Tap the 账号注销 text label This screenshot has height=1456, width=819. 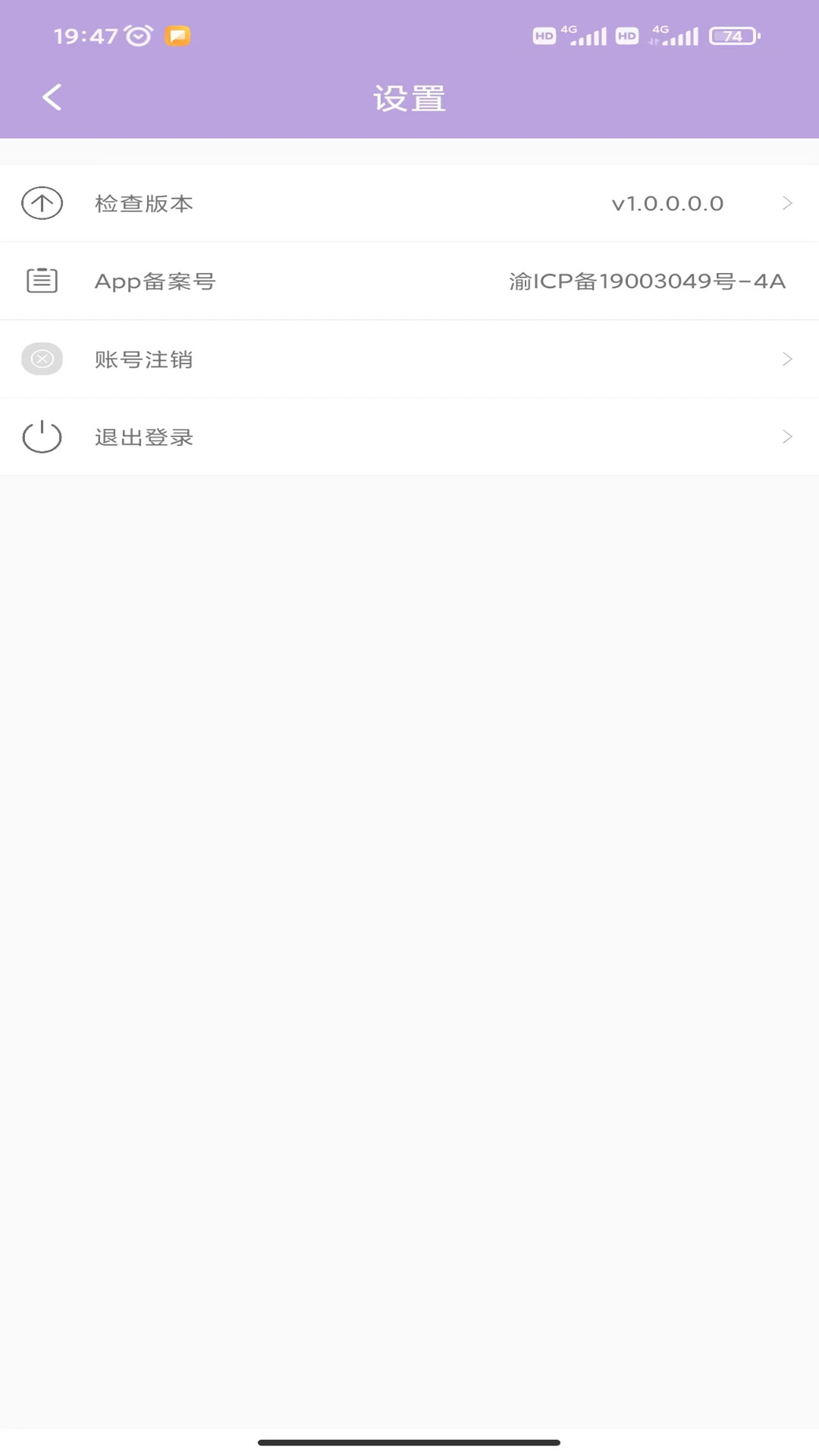pyautogui.click(x=143, y=359)
